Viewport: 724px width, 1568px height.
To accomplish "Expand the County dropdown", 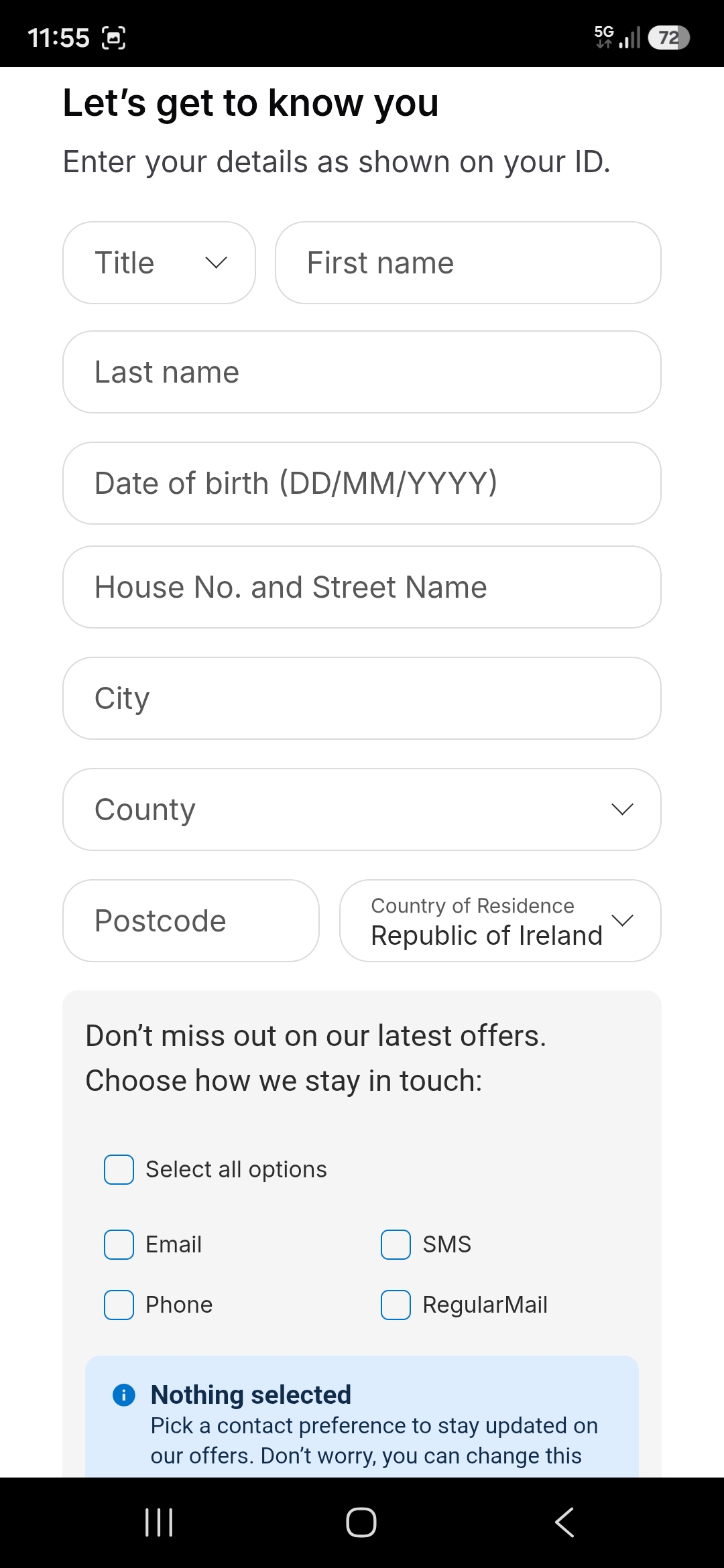I will click(362, 809).
